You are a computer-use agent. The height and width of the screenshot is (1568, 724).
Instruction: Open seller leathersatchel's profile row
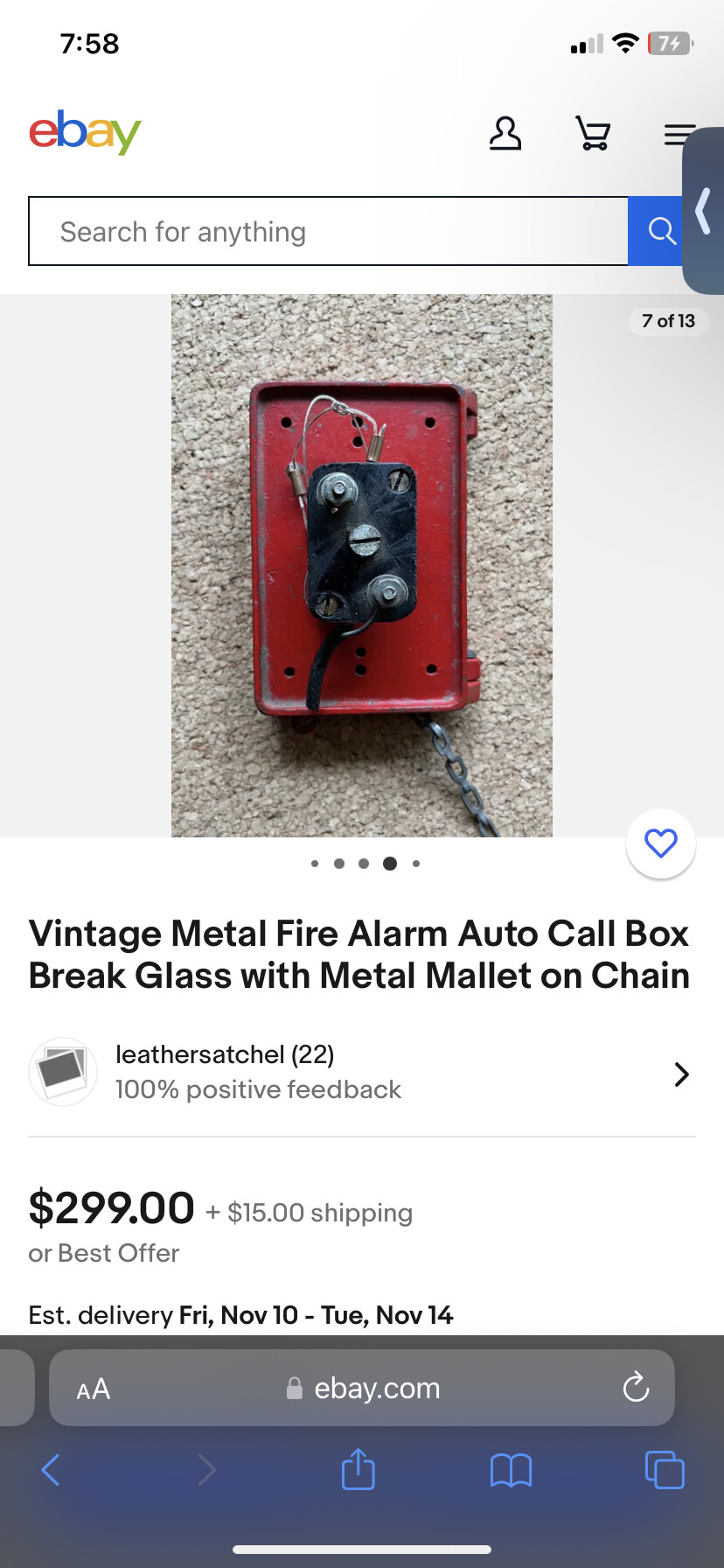(361, 1073)
